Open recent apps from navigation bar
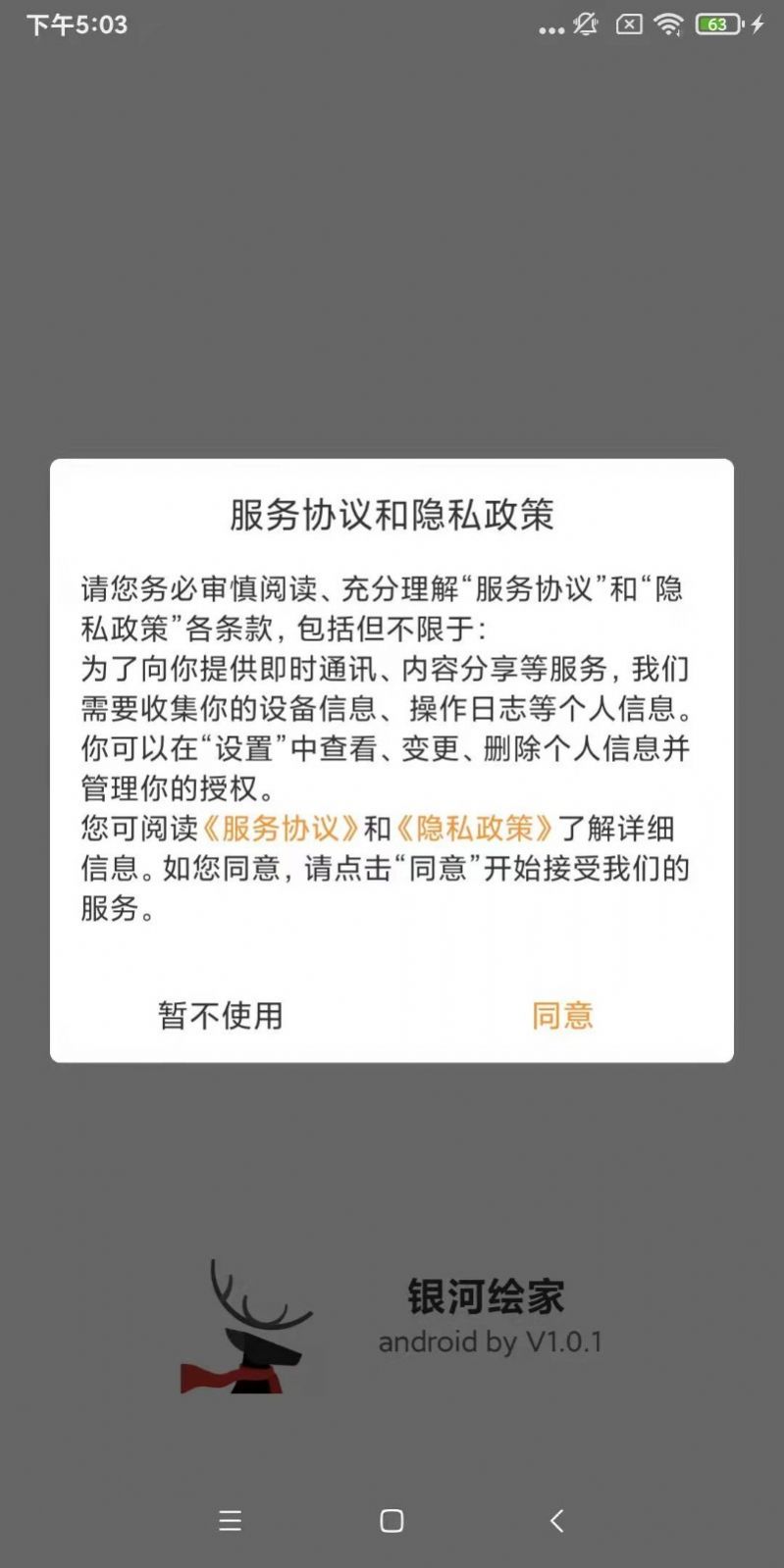784x1568 pixels. click(230, 1521)
